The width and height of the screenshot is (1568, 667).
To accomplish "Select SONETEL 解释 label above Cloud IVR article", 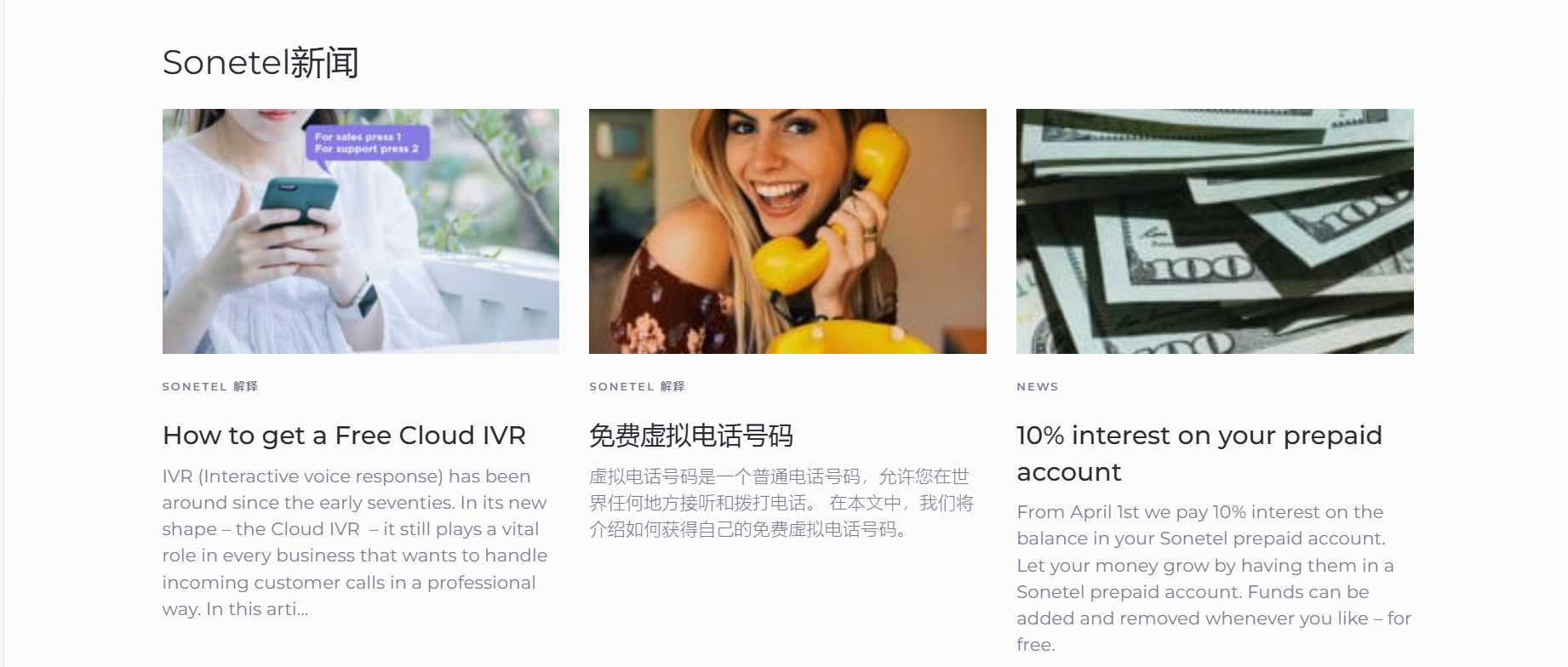I will [209, 386].
